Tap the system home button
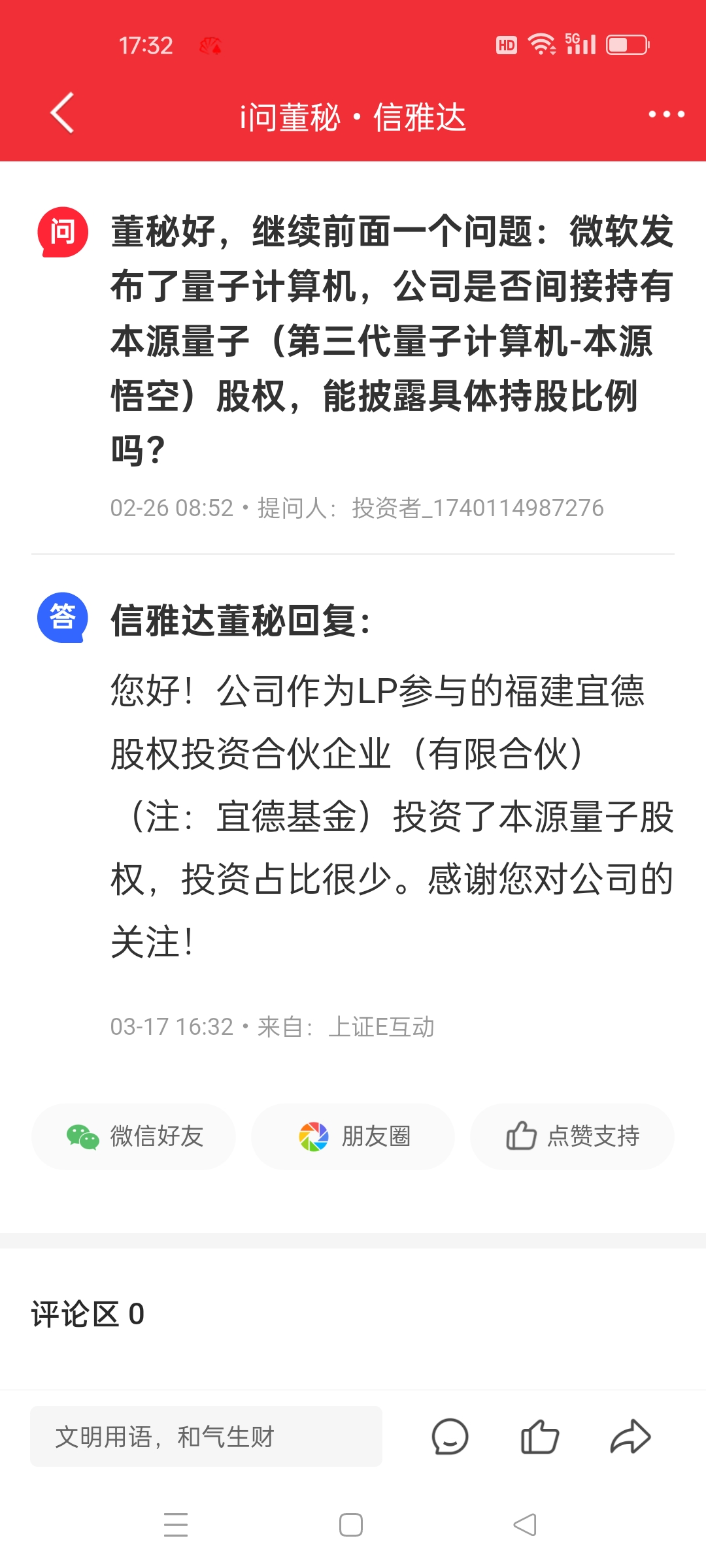The height and width of the screenshot is (1568, 706). click(x=351, y=1525)
